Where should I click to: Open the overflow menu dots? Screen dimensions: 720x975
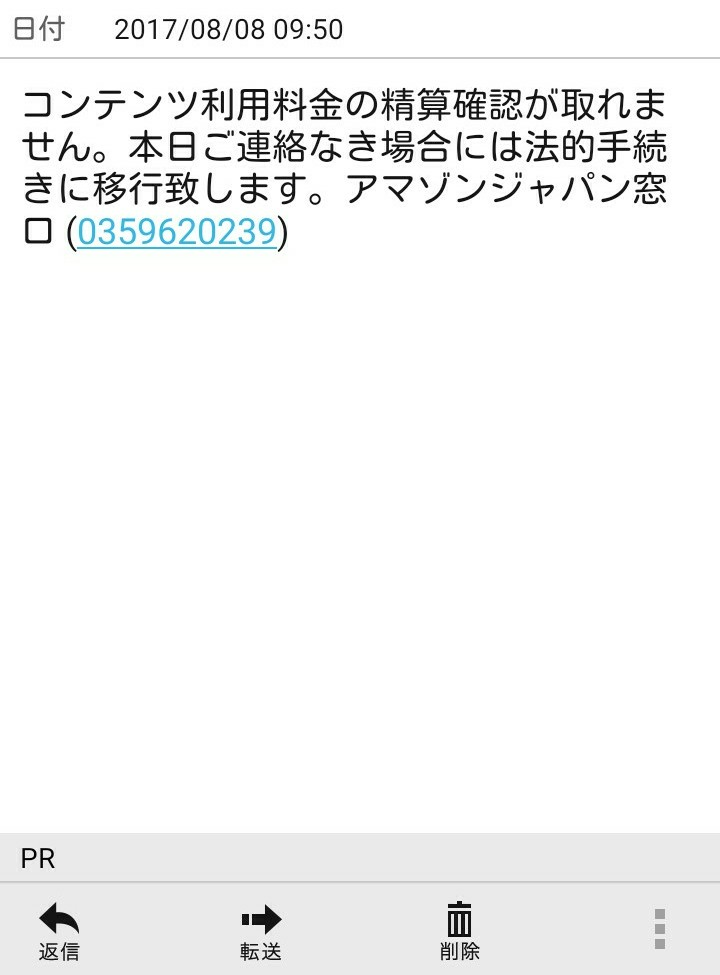click(659, 929)
